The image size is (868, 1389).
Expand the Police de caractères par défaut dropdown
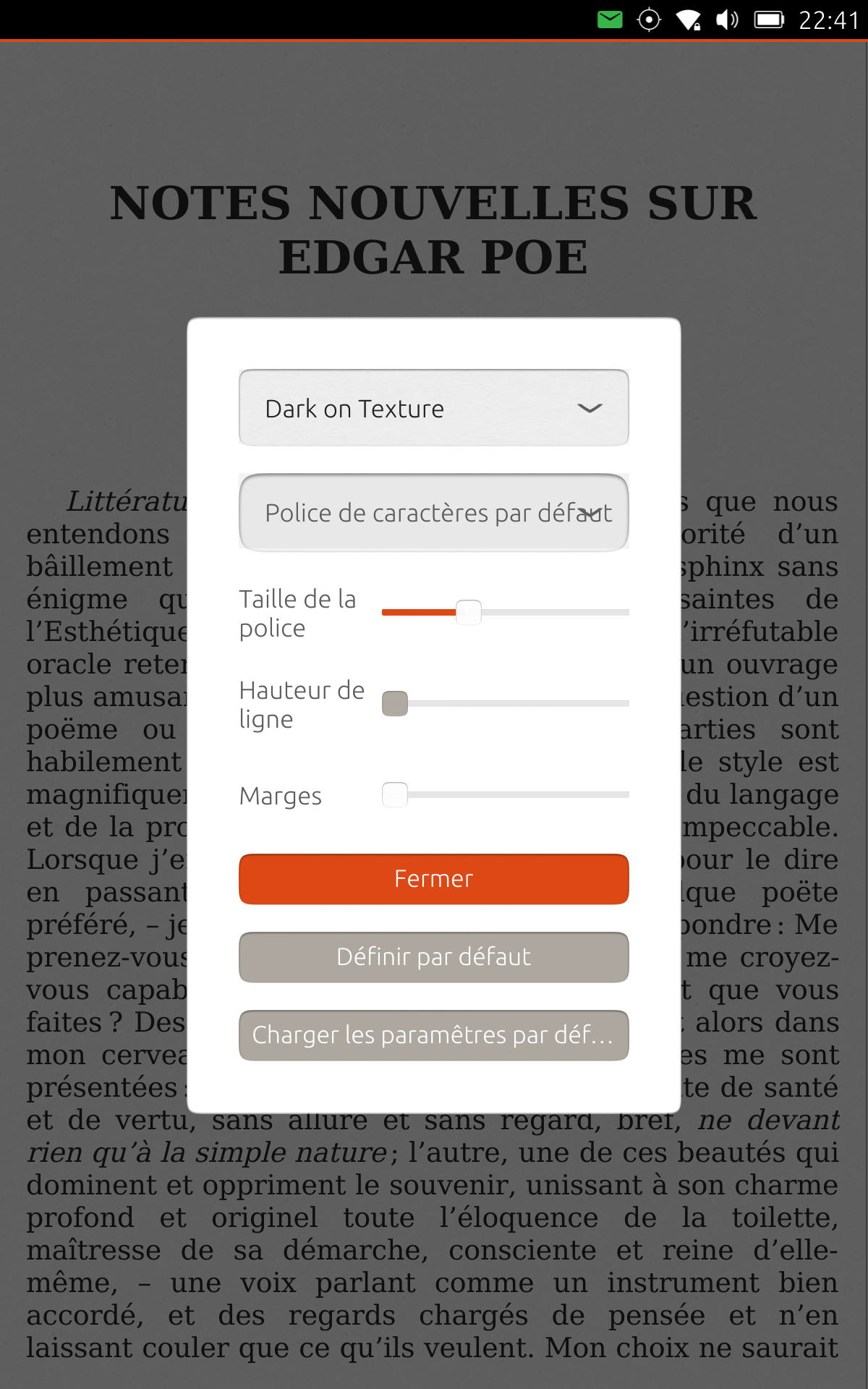[x=433, y=512]
